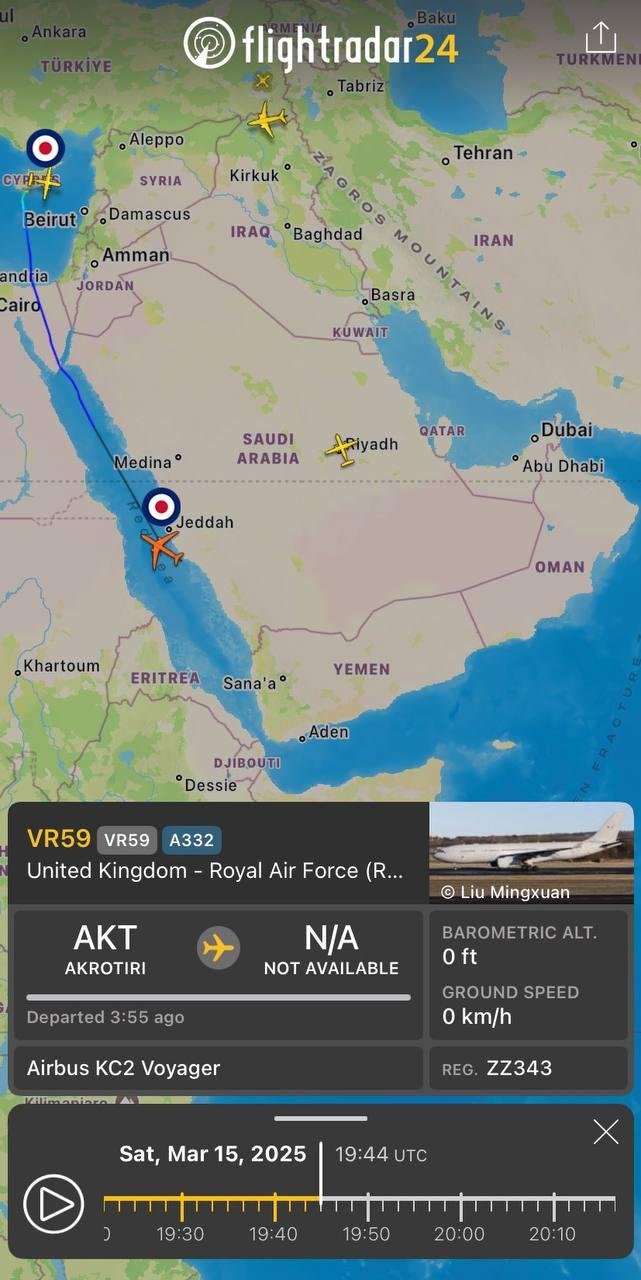Close the playback timeline panel
The width and height of the screenshot is (641, 1280).
[x=606, y=1132]
